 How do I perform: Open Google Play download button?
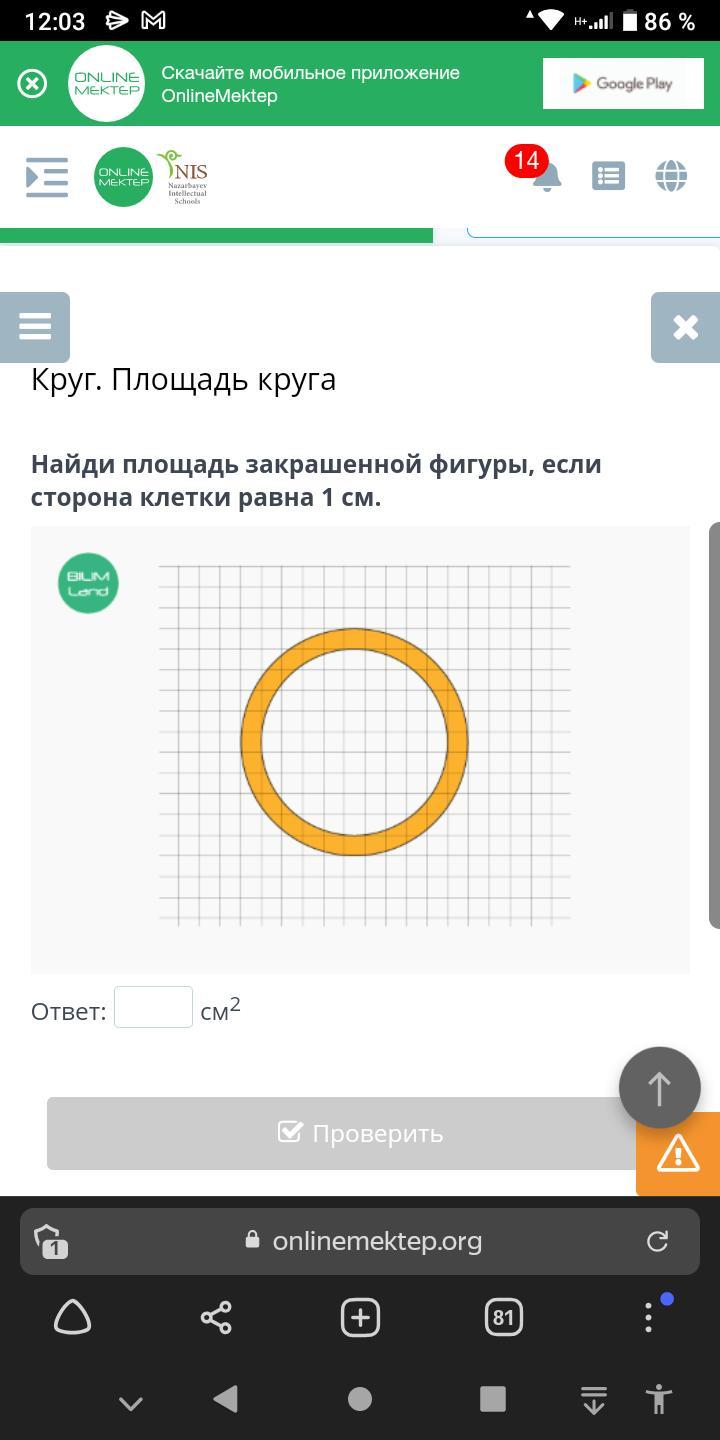pyautogui.click(x=623, y=84)
